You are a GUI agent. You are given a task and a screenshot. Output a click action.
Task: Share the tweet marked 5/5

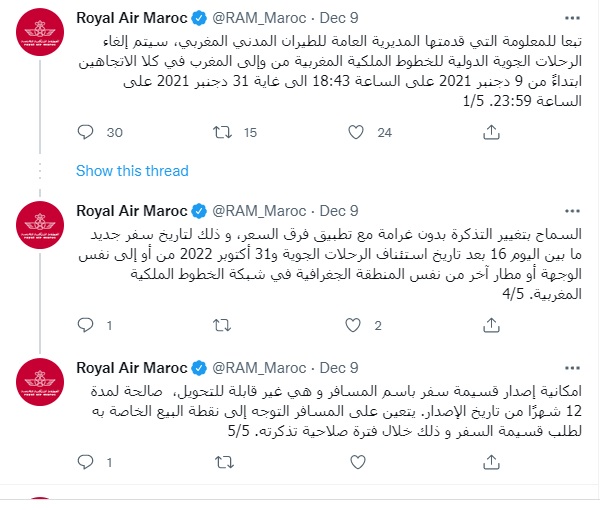click(x=491, y=462)
